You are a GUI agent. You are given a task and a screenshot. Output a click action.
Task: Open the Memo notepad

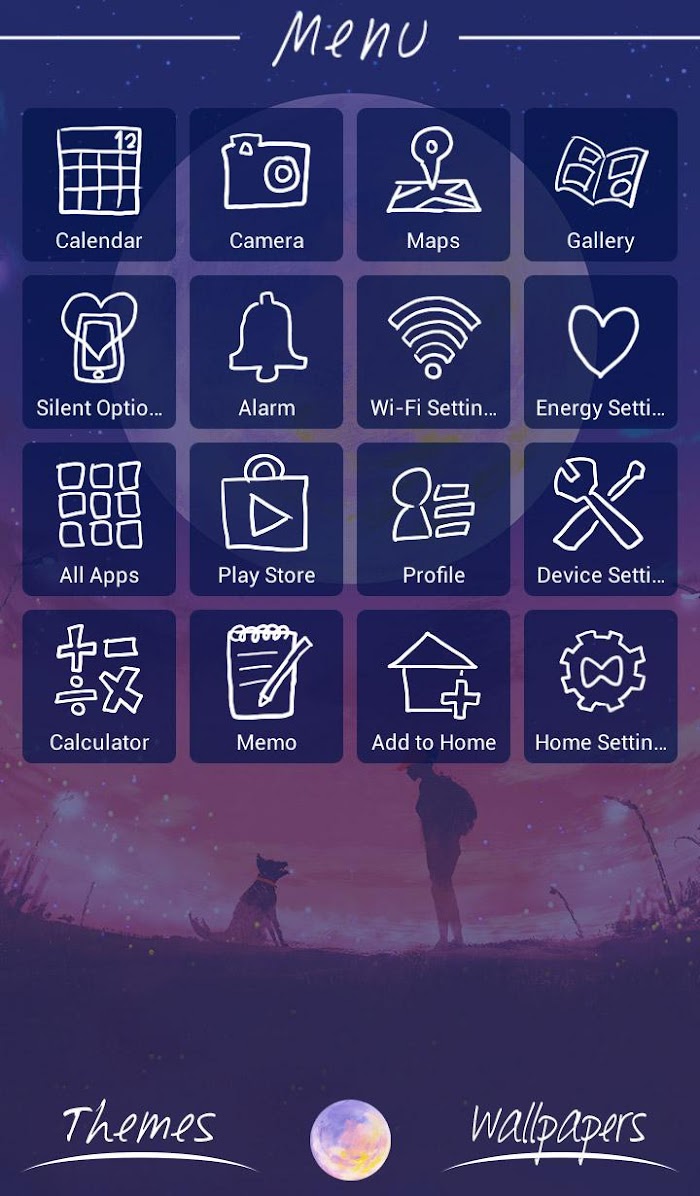(266, 686)
